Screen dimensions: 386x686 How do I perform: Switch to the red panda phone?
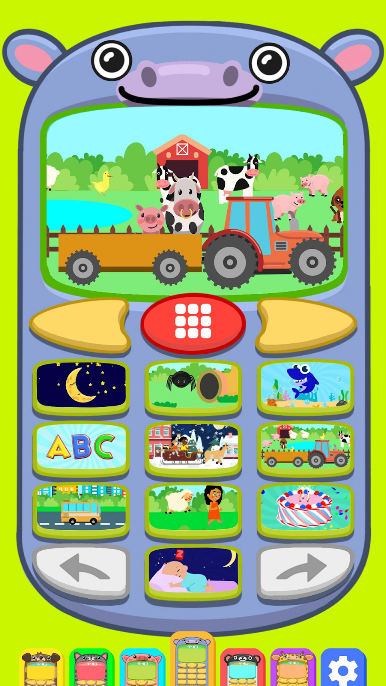(x=243, y=668)
